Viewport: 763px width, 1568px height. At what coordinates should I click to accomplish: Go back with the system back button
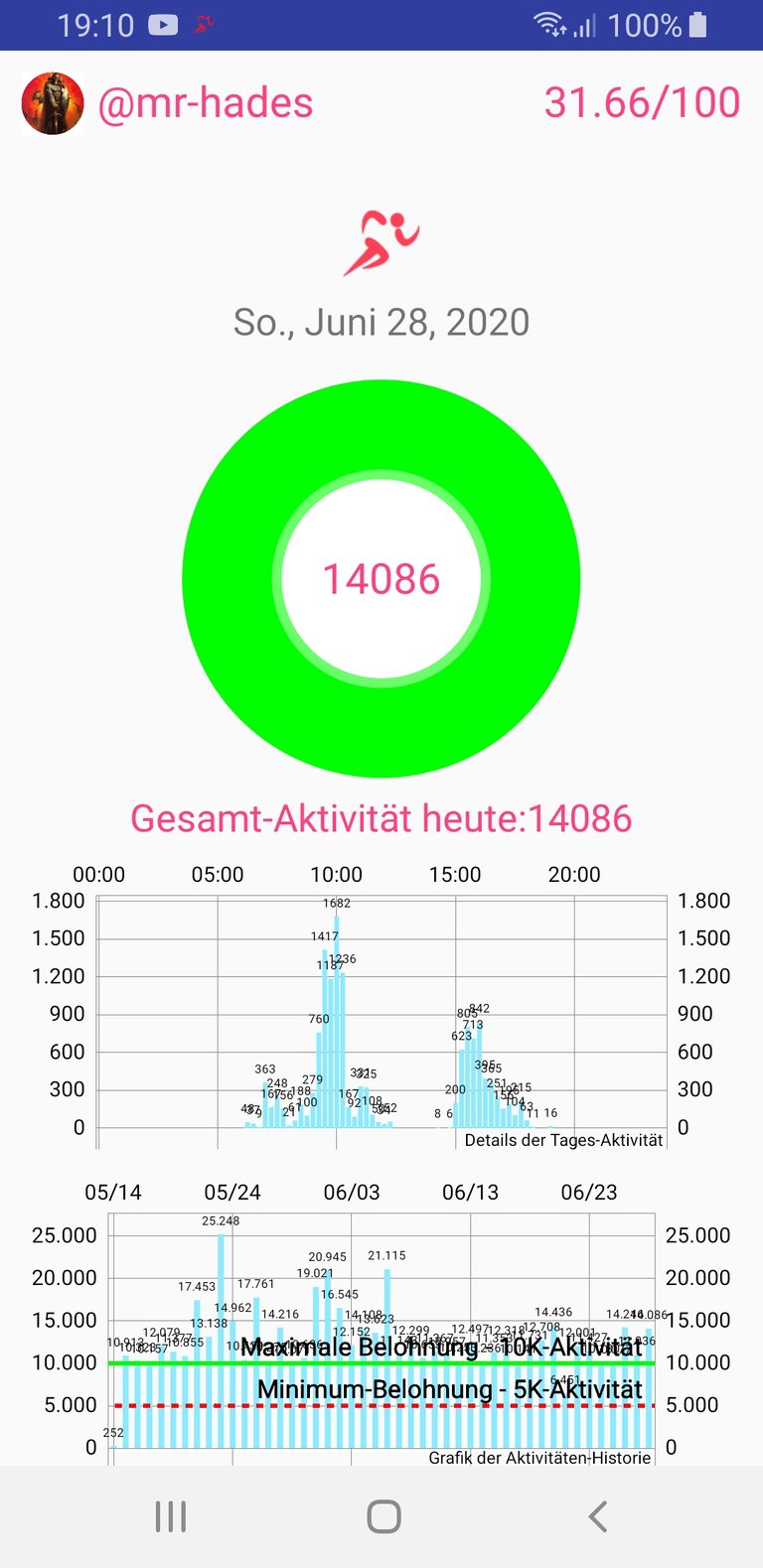[x=597, y=1516]
